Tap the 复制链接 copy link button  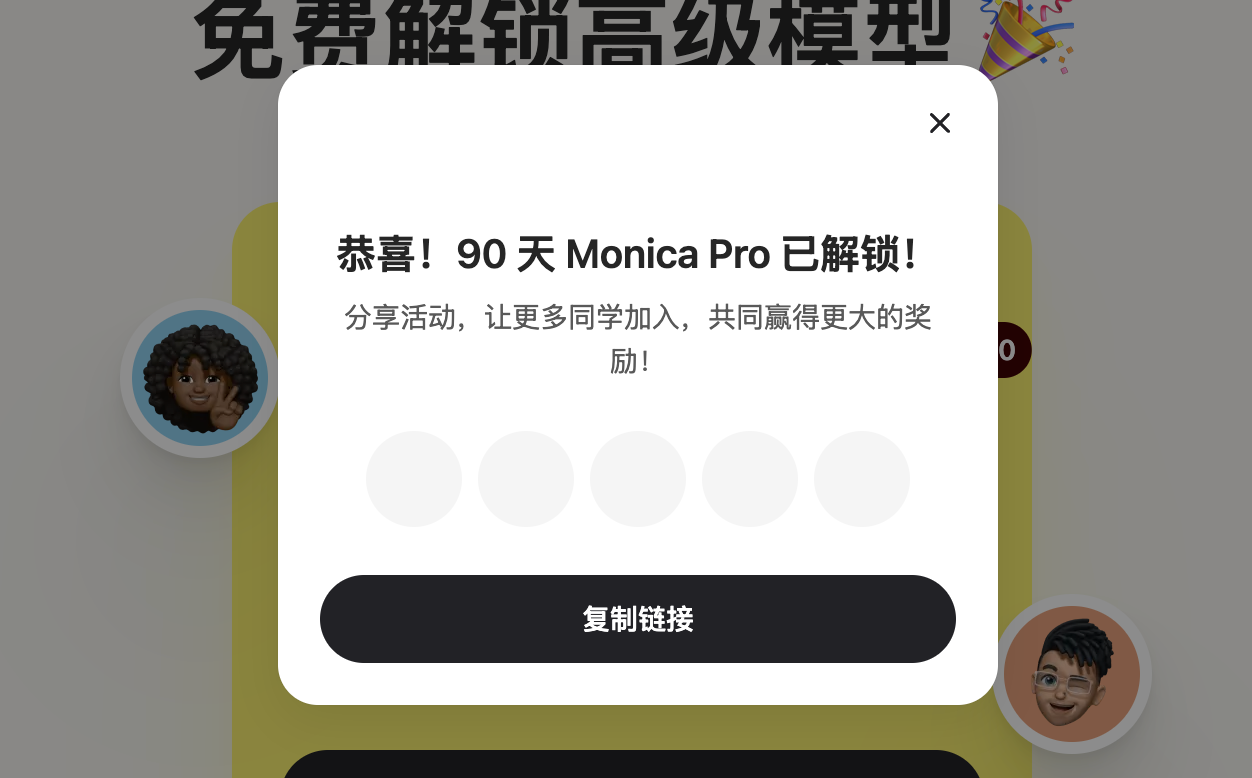coord(638,619)
